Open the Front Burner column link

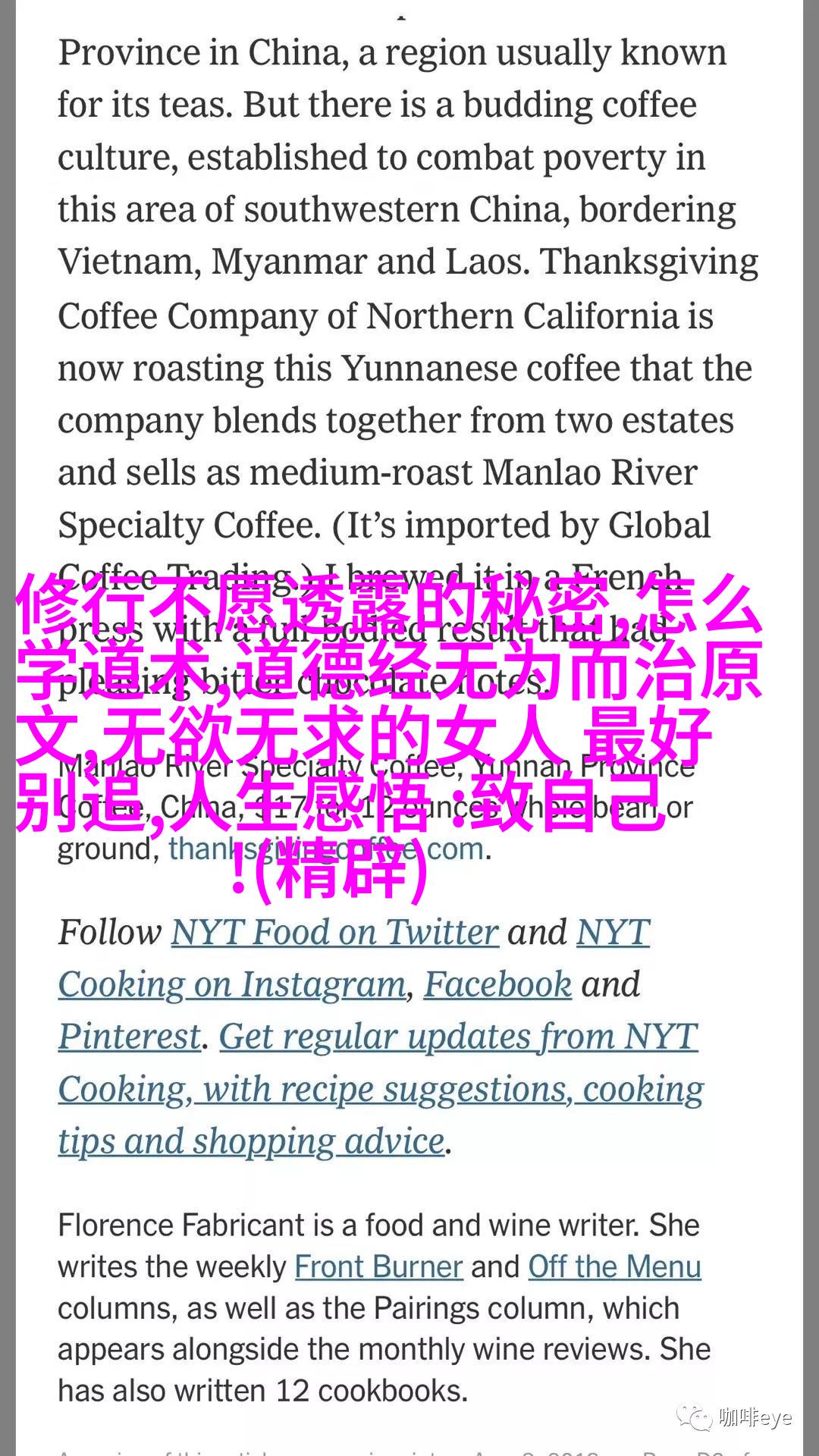pos(378,1266)
